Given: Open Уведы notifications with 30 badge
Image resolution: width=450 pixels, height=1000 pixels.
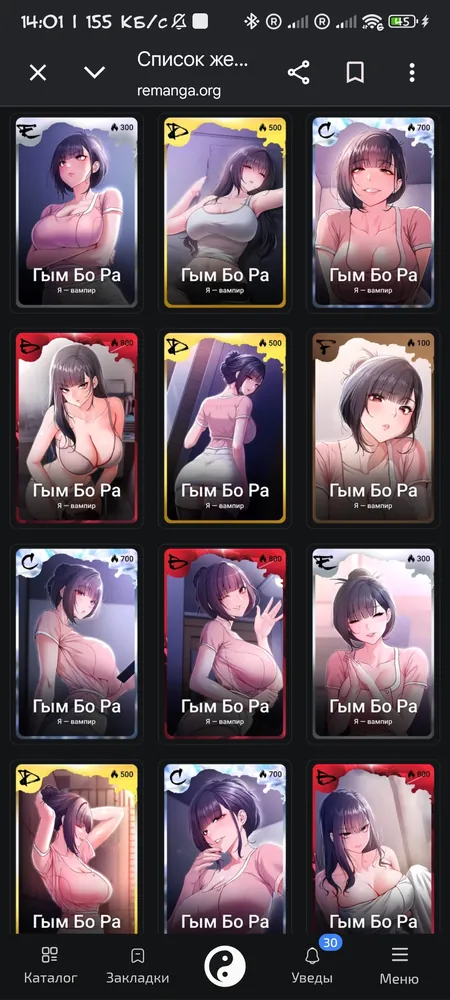Looking at the screenshot, I should coord(312,966).
